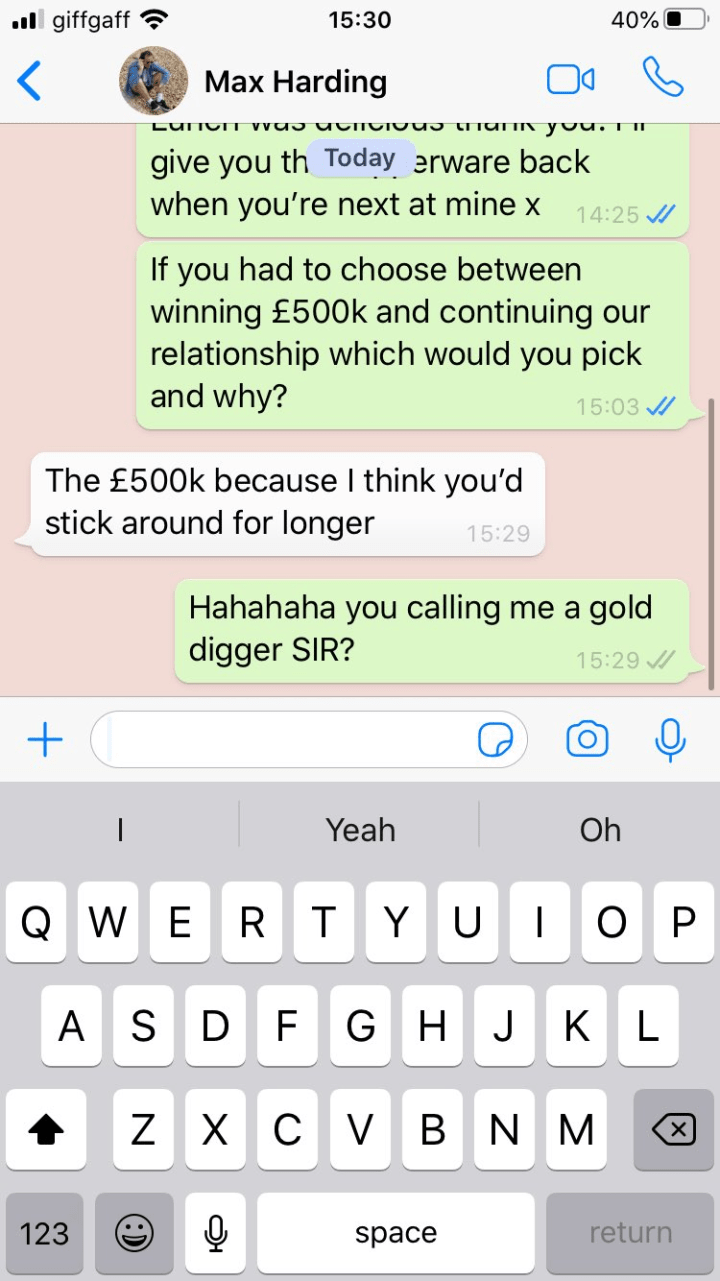720x1281 pixels.
Task: Start a video call with Max Harding
Action: pyautogui.click(x=571, y=80)
